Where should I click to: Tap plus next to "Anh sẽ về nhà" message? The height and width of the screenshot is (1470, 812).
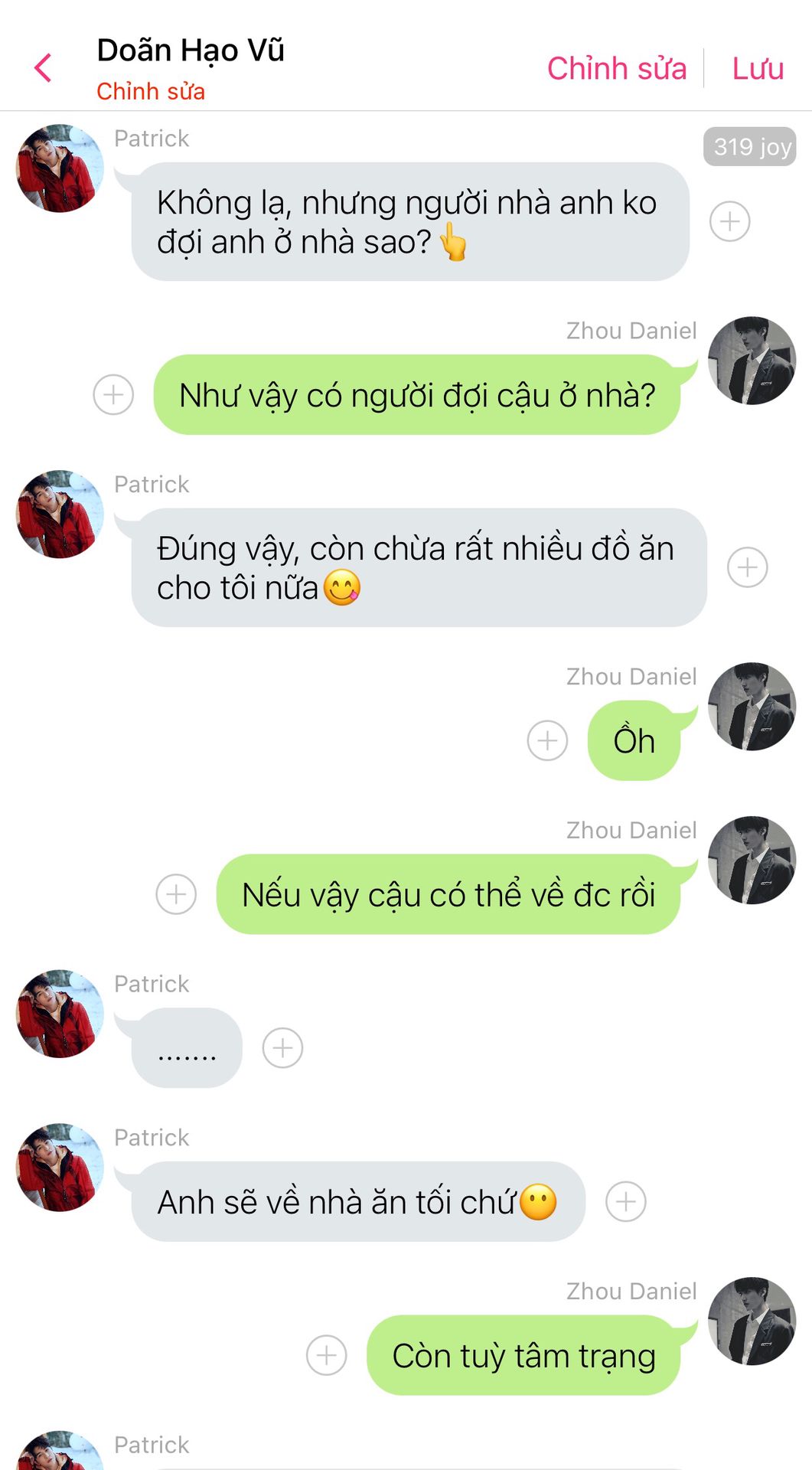[625, 1201]
